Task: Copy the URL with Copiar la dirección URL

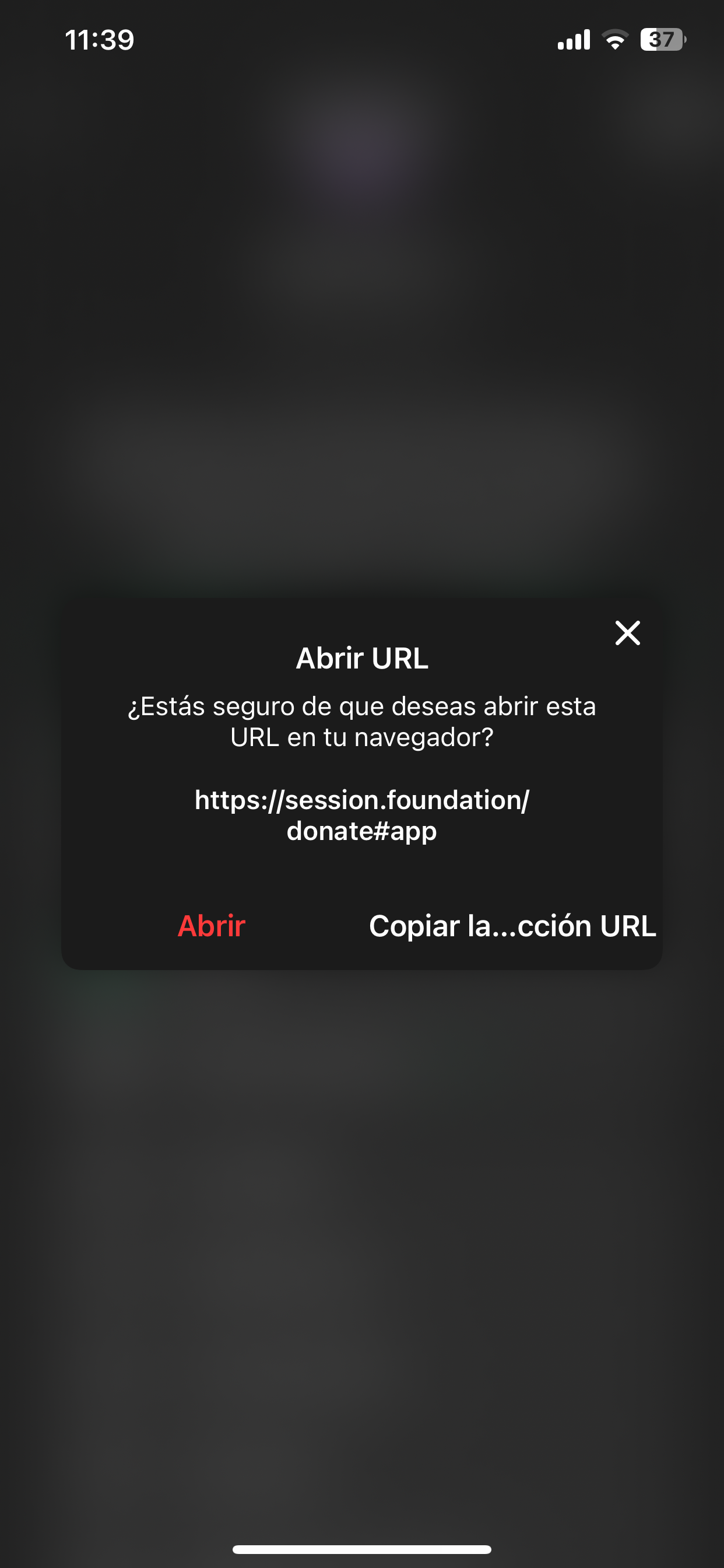Action: point(512,926)
